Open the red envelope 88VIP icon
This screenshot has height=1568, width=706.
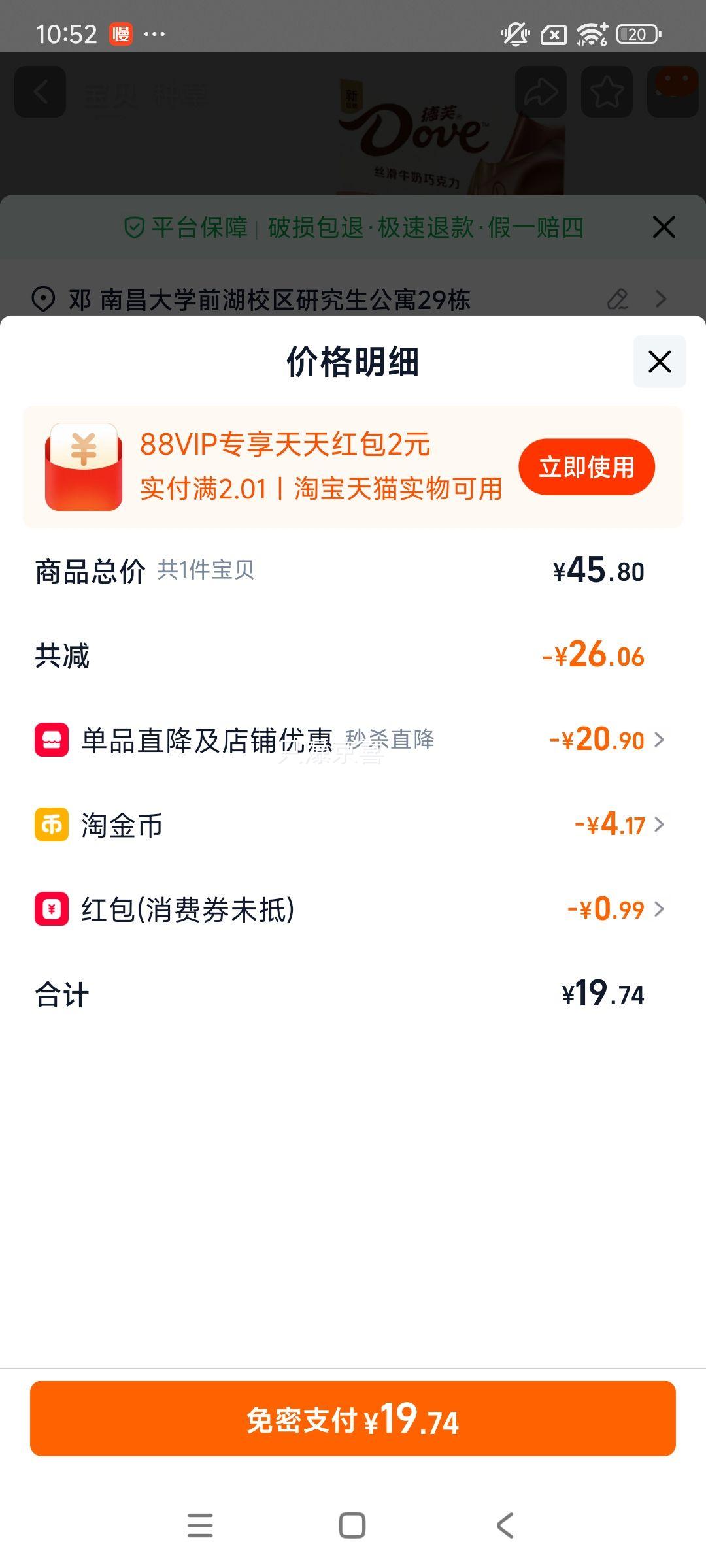(x=84, y=466)
